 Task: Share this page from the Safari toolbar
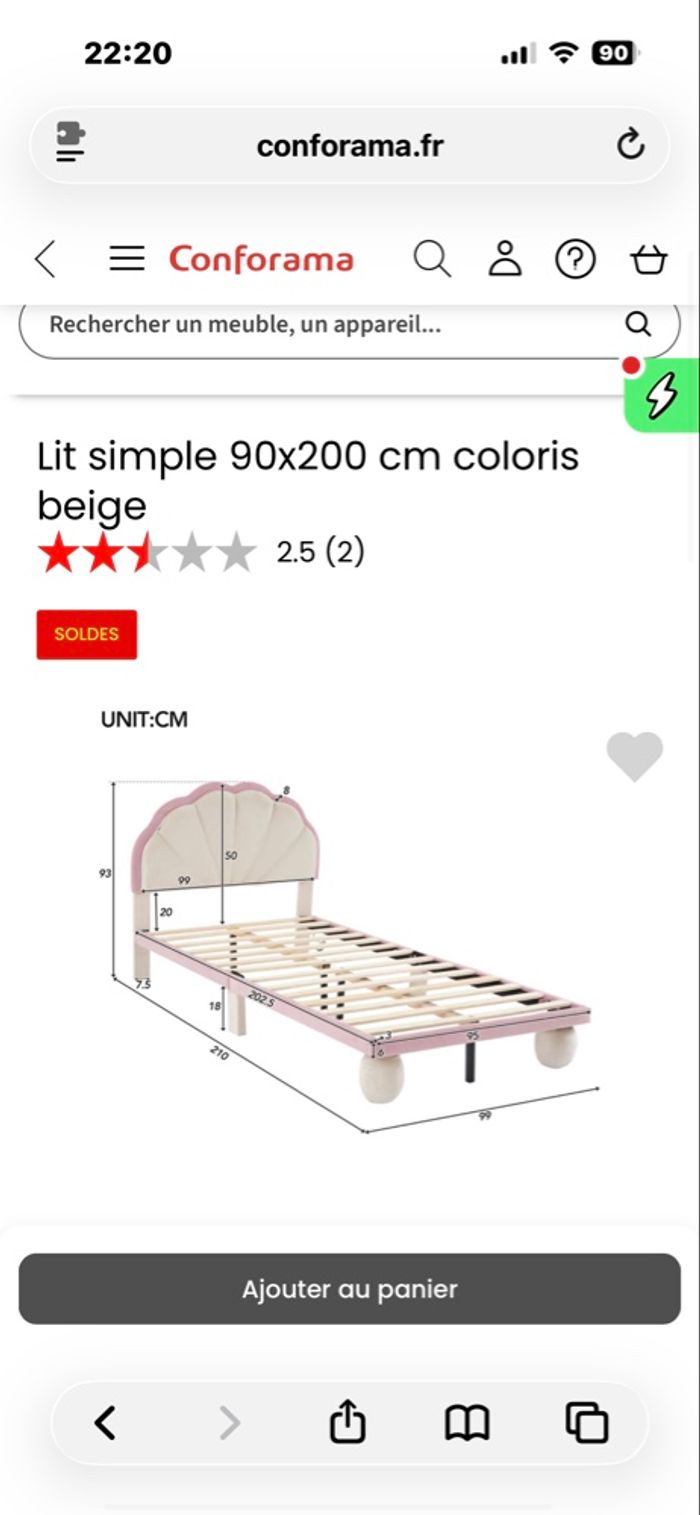pyautogui.click(x=347, y=1422)
